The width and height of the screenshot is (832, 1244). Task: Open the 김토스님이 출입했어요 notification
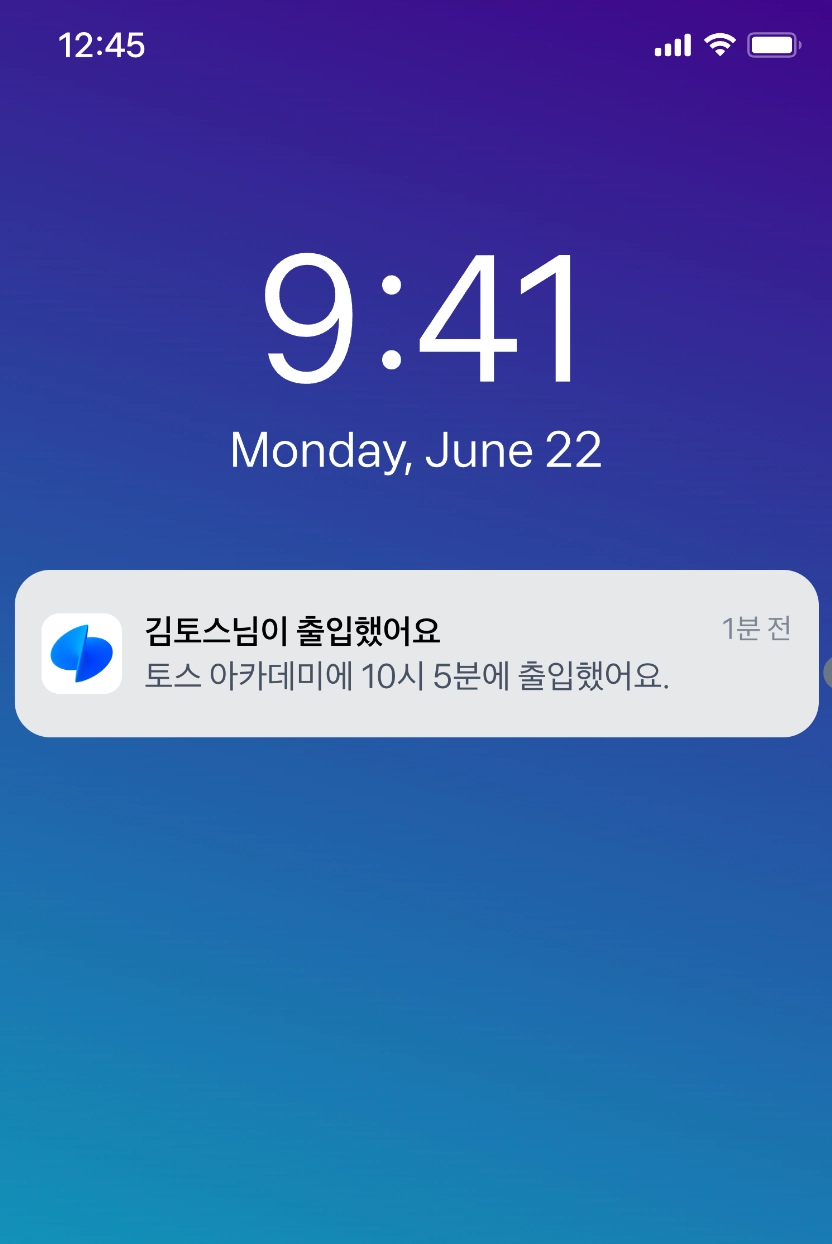click(416, 653)
